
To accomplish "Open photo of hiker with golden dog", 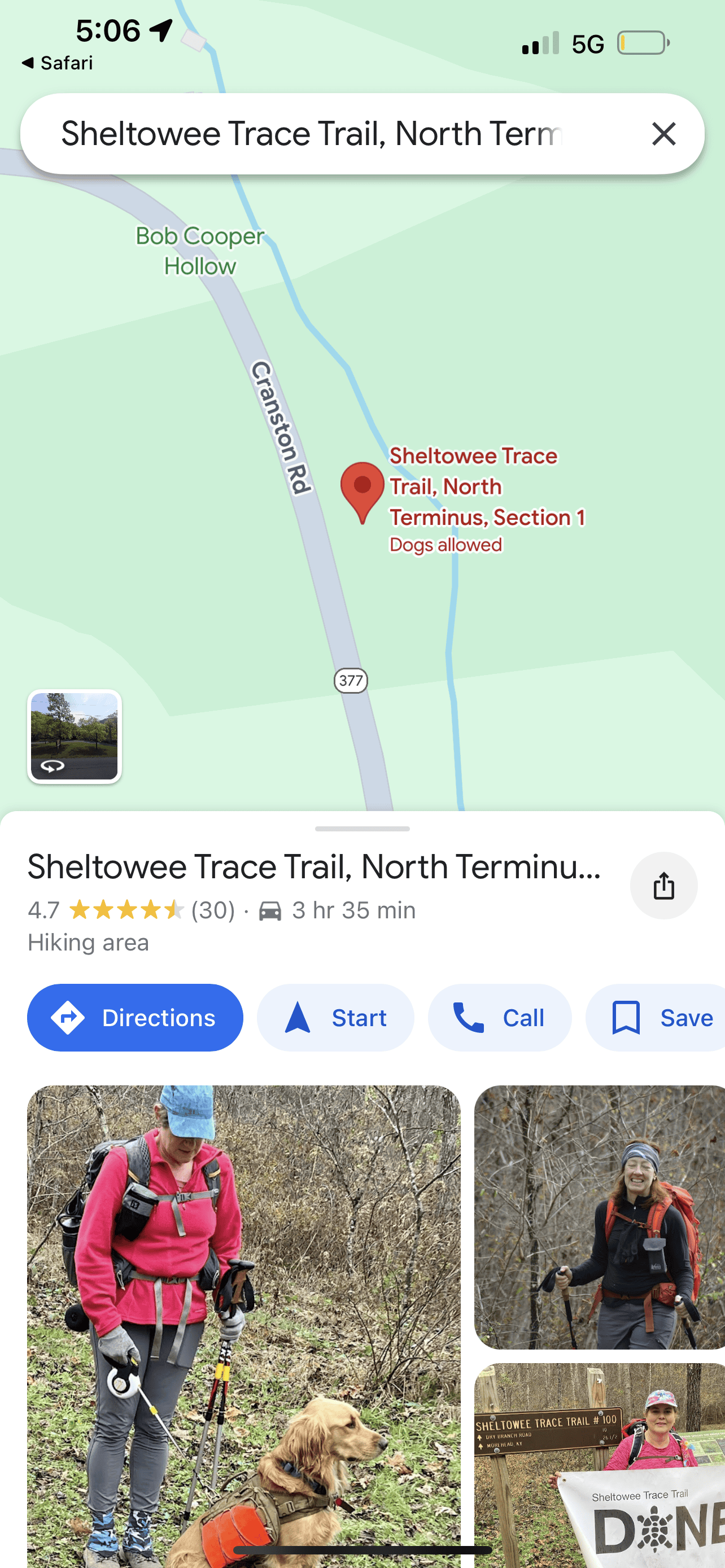I will tap(243, 1326).
